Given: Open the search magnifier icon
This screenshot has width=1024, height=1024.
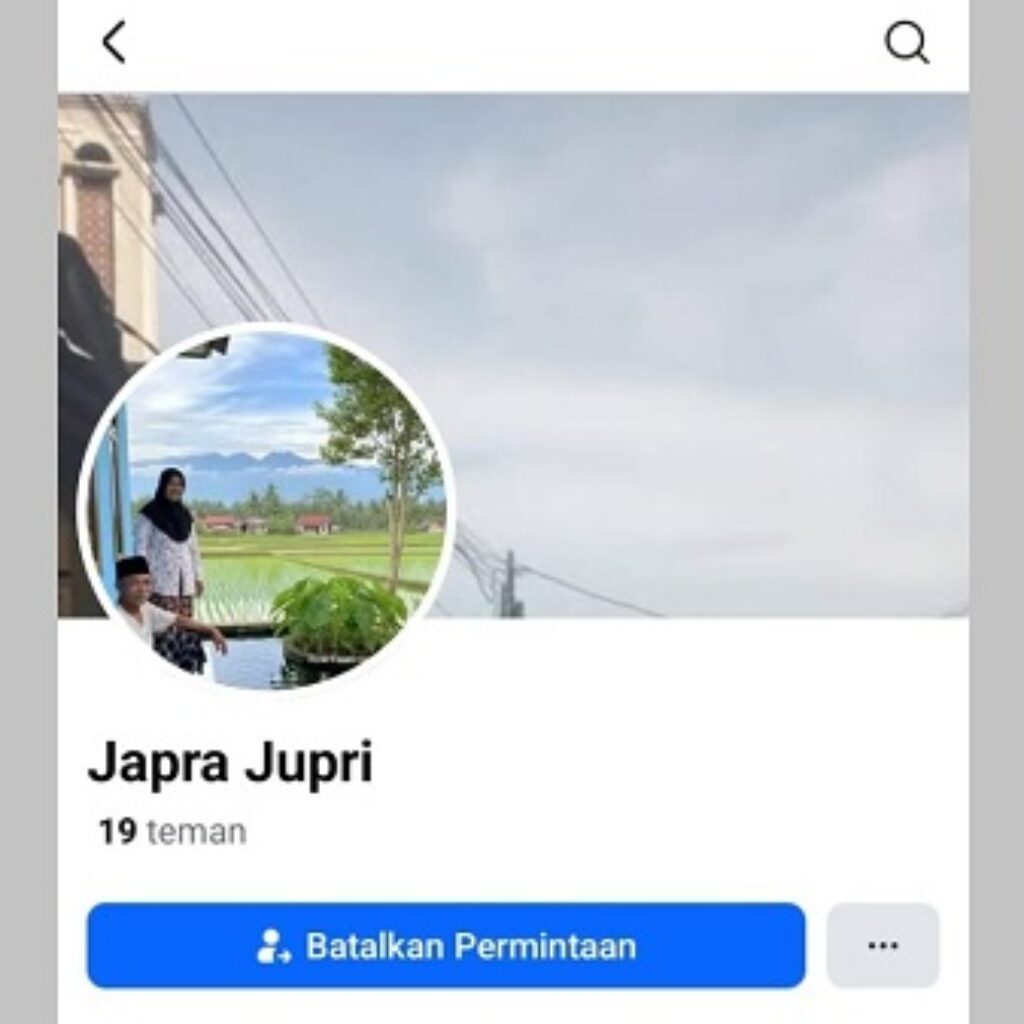Looking at the screenshot, I should [906, 43].
